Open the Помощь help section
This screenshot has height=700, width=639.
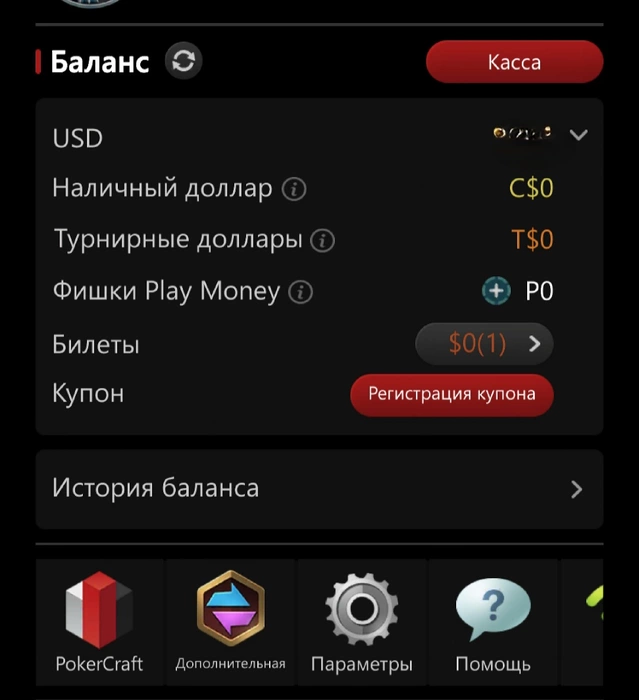click(492, 622)
